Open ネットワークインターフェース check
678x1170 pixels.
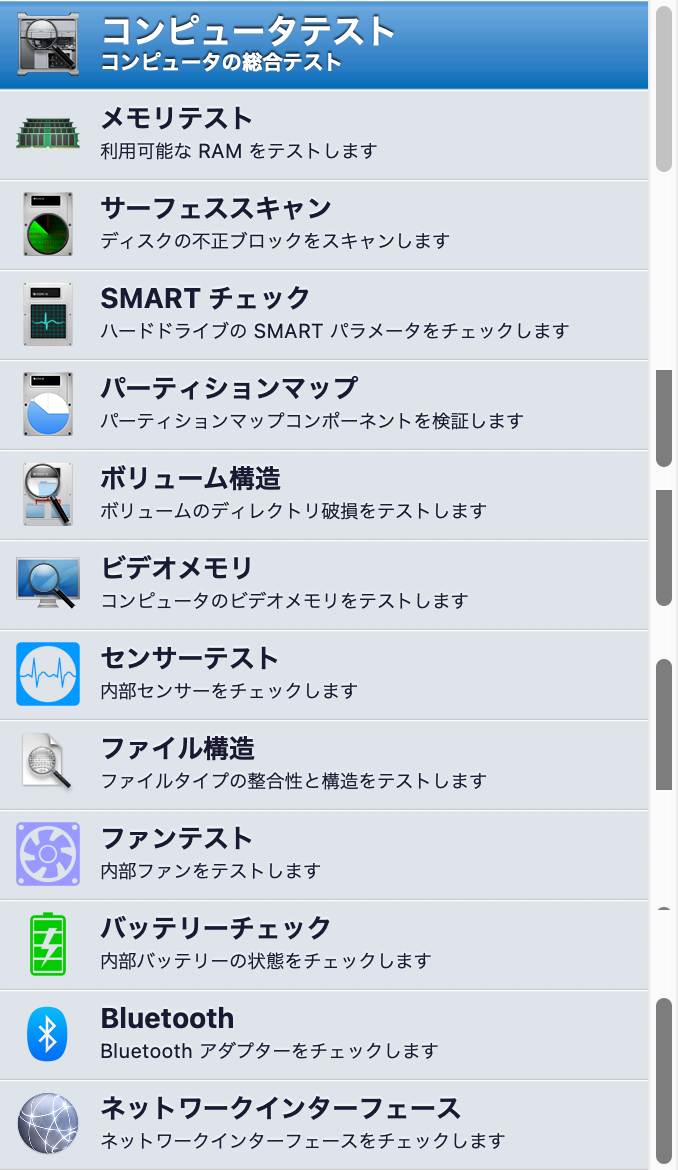point(324,1125)
